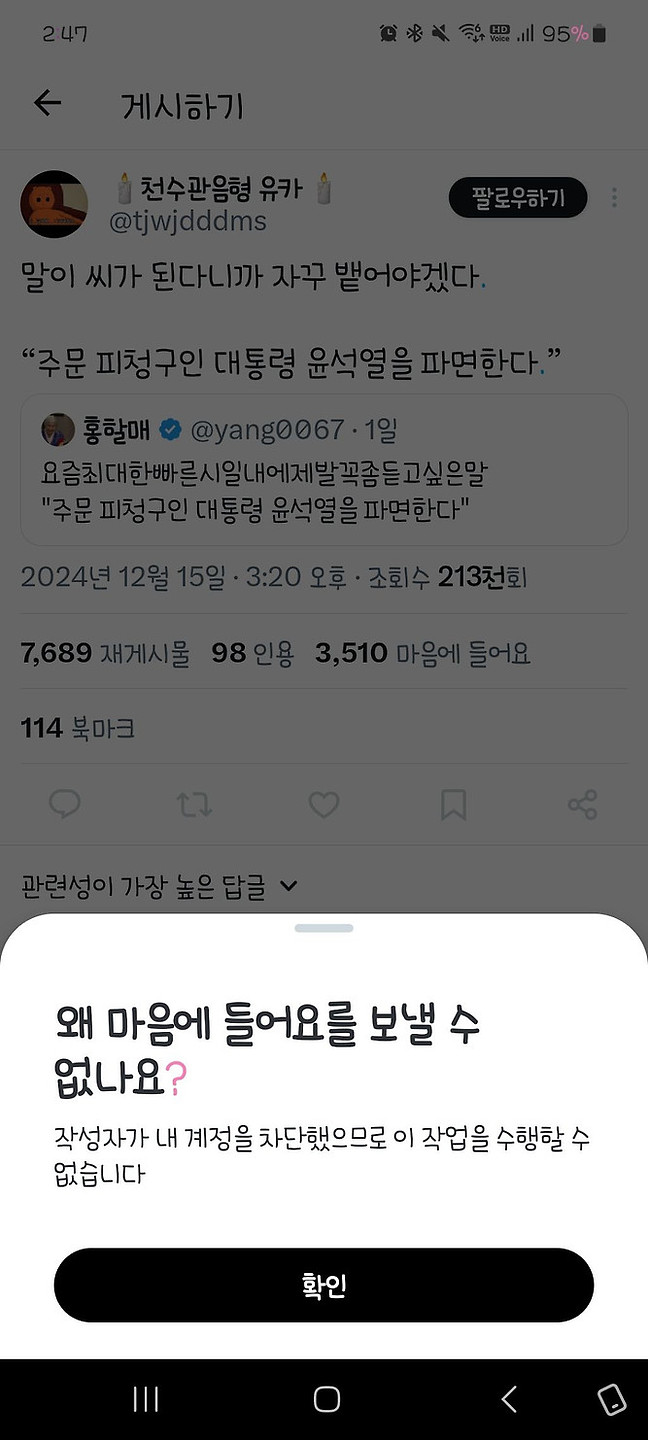Like the post with the heart icon
This screenshot has height=1440, width=648.
click(323, 804)
